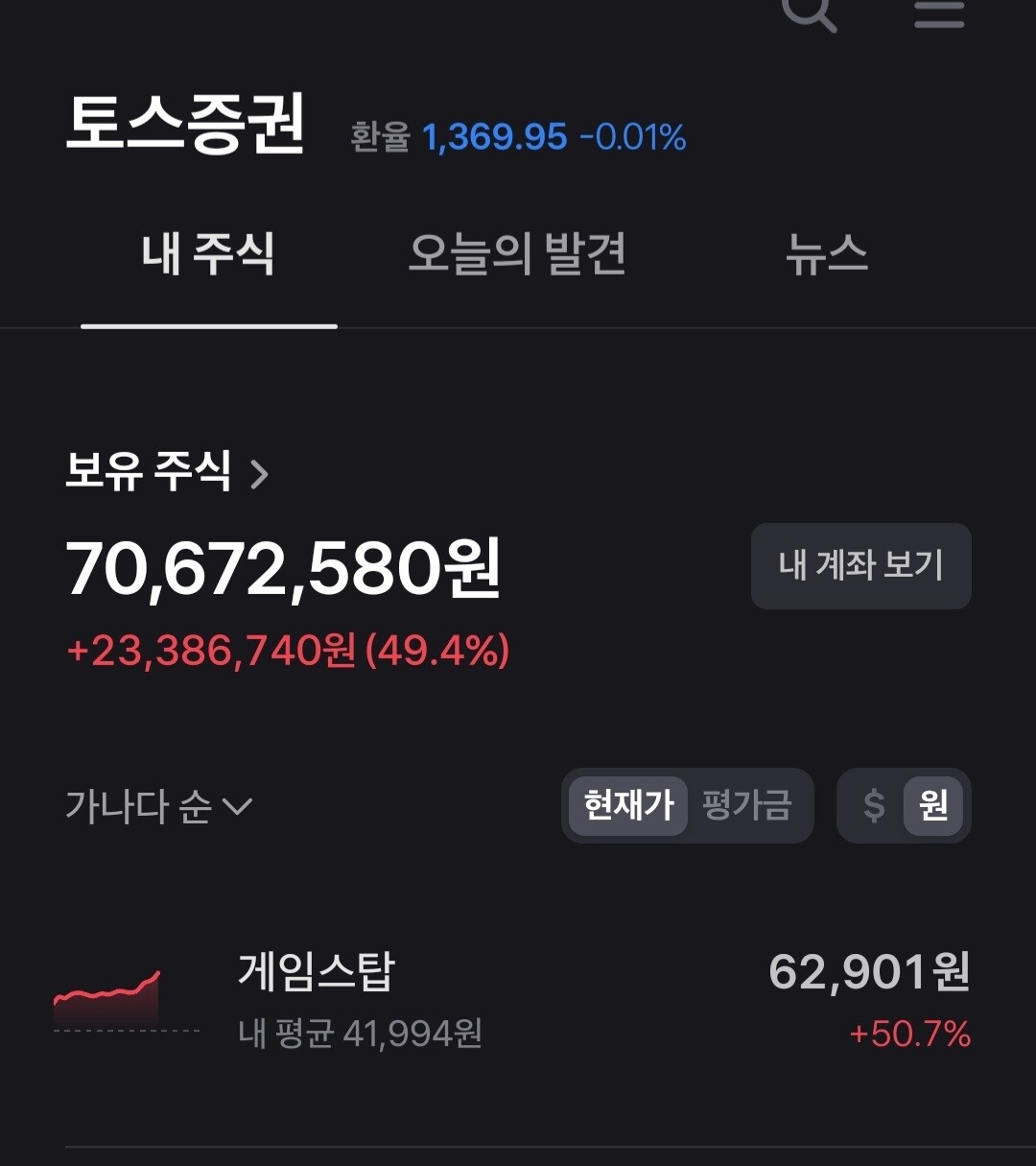Select the 내 주식 tab
The image size is (1036, 1166).
coord(209,253)
